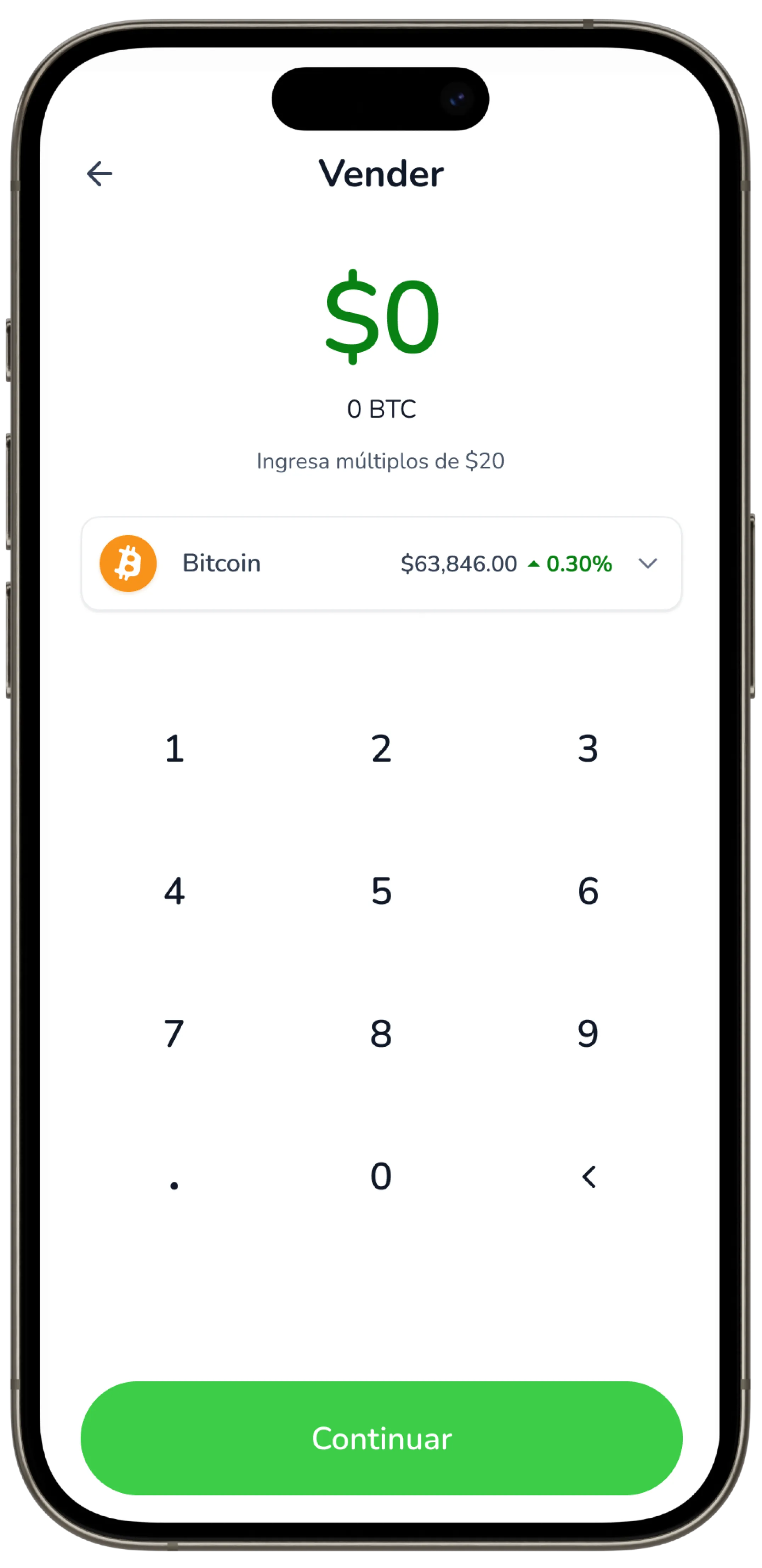Type digit 3 using the keypad

(588, 749)
